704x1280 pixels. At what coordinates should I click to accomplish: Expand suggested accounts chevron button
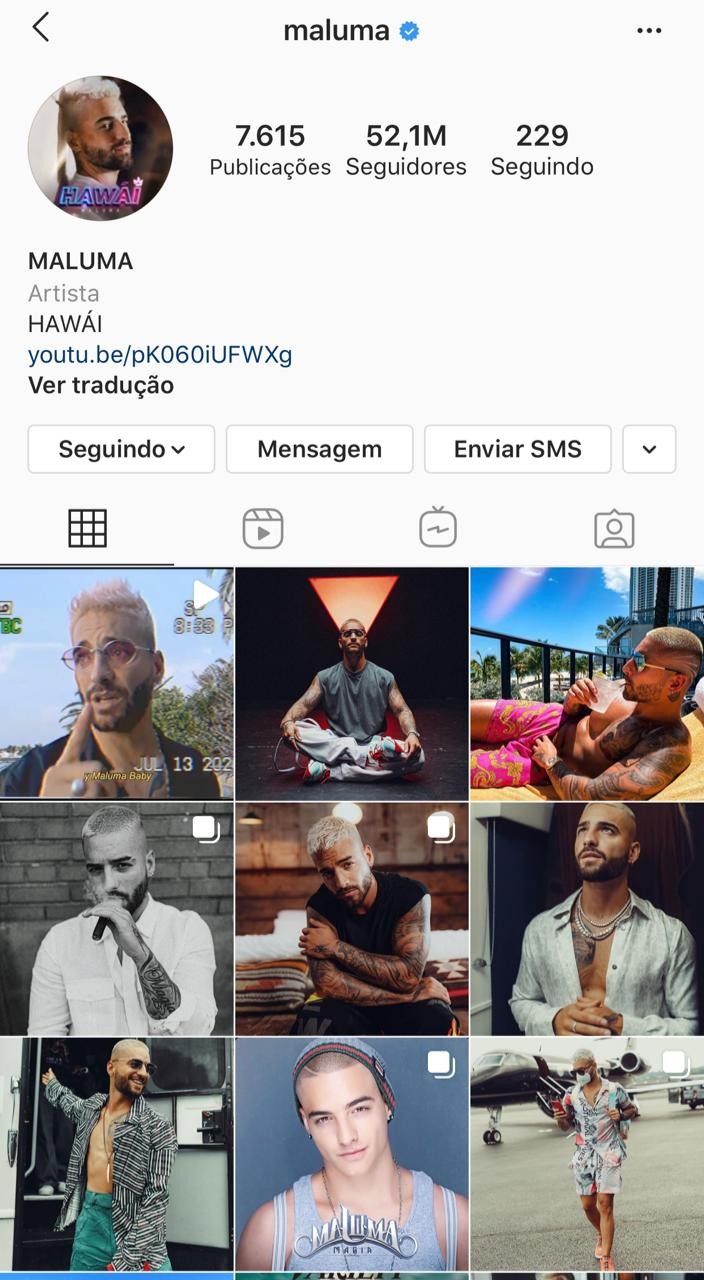click(x=649, y=449)
